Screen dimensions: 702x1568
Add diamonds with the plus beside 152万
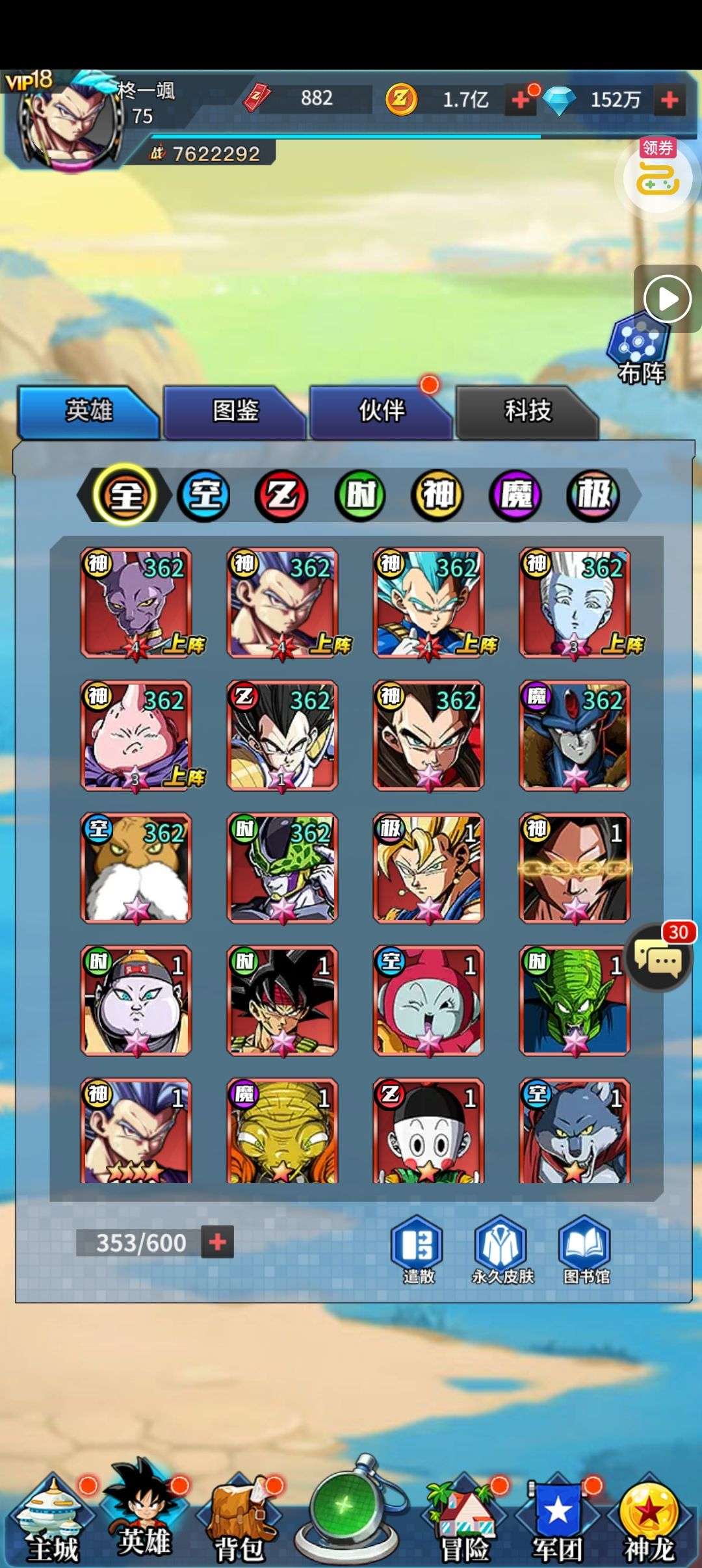coord(669,100)
